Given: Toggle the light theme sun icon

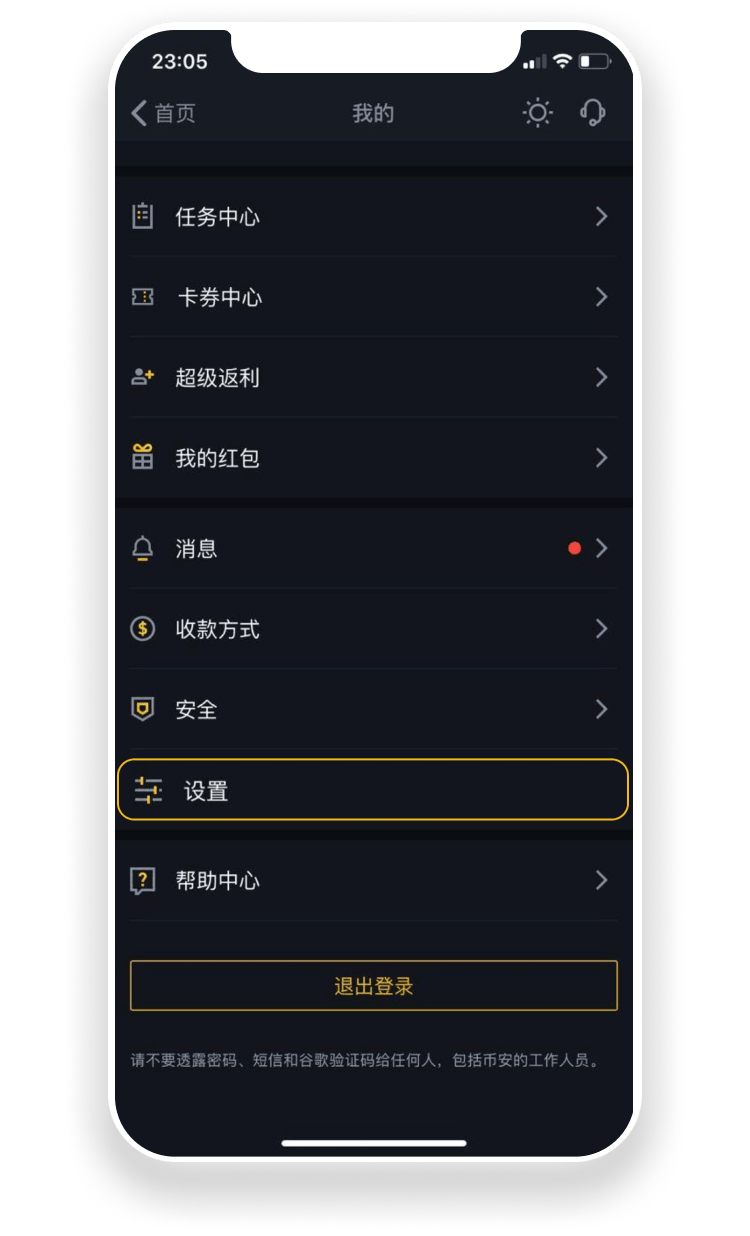Looking at the screenshot, I should pos(538,113).
